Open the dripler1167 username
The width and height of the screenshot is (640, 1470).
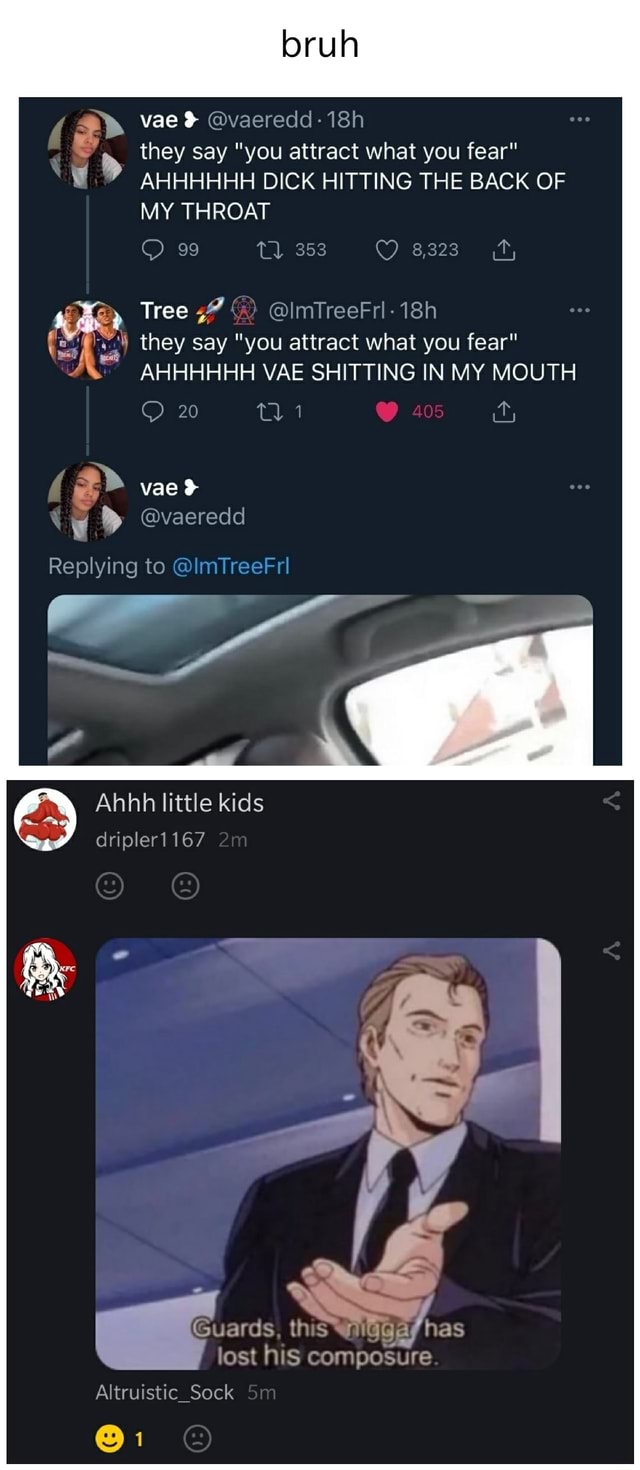[150, 840]
